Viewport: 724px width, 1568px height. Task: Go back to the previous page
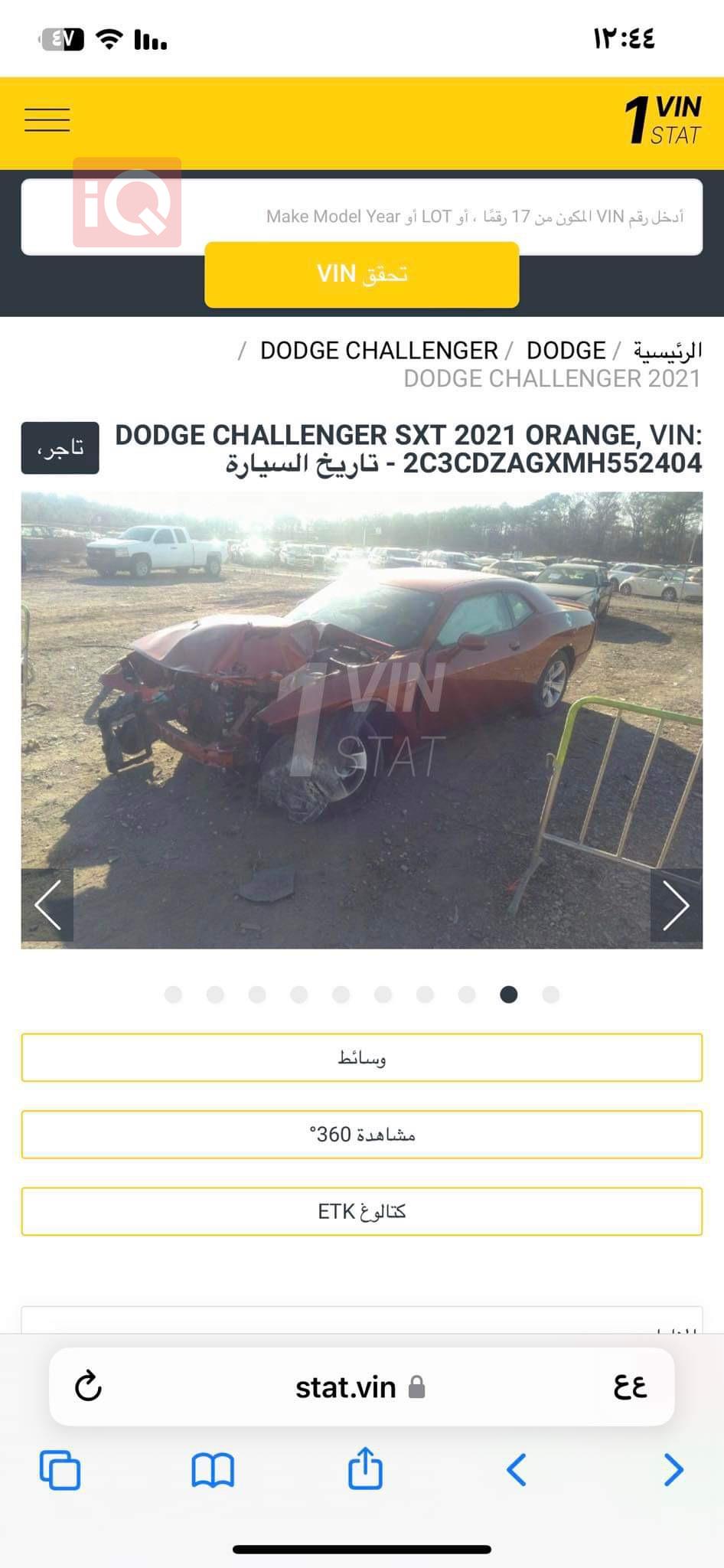pyautogui.click(x=517, y=1470)
